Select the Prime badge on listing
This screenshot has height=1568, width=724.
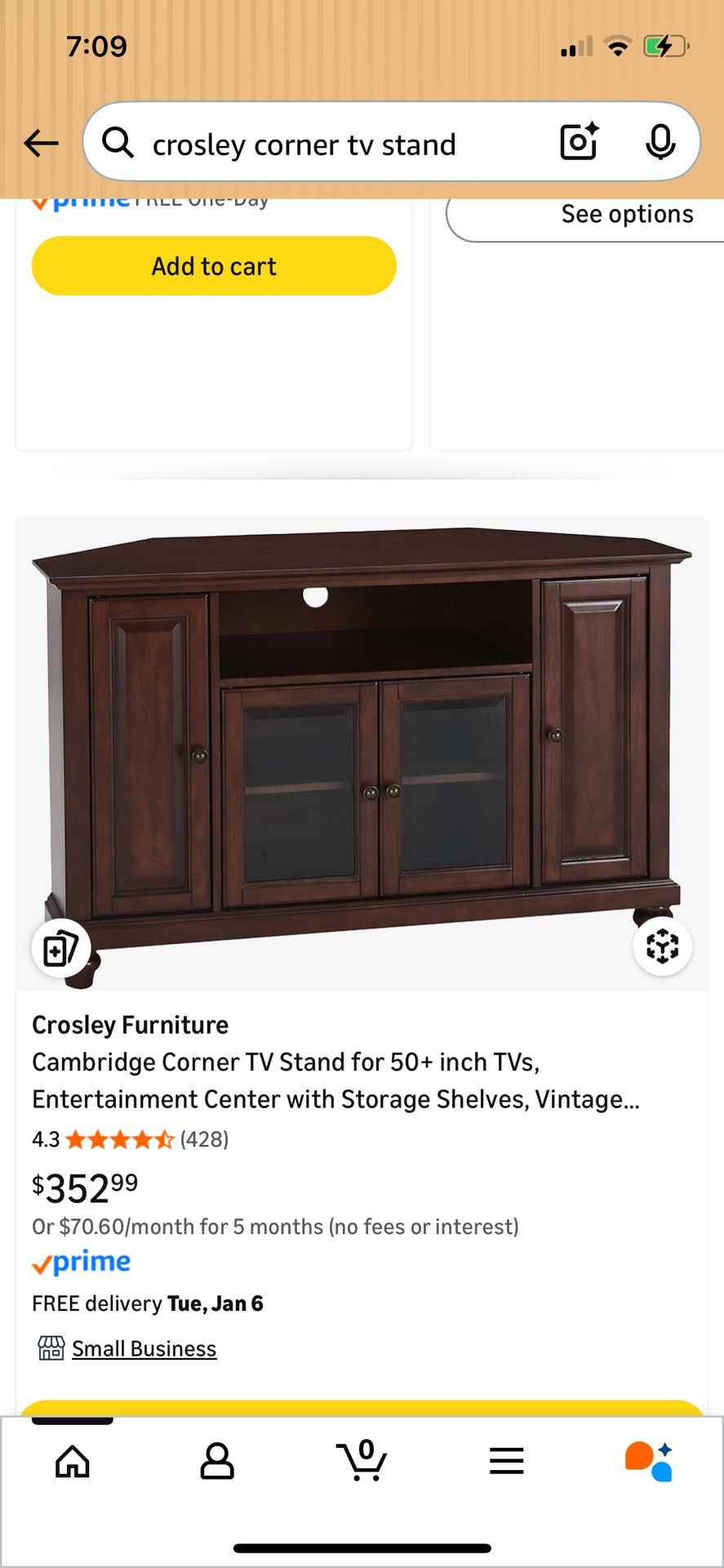click(80, 1260)
